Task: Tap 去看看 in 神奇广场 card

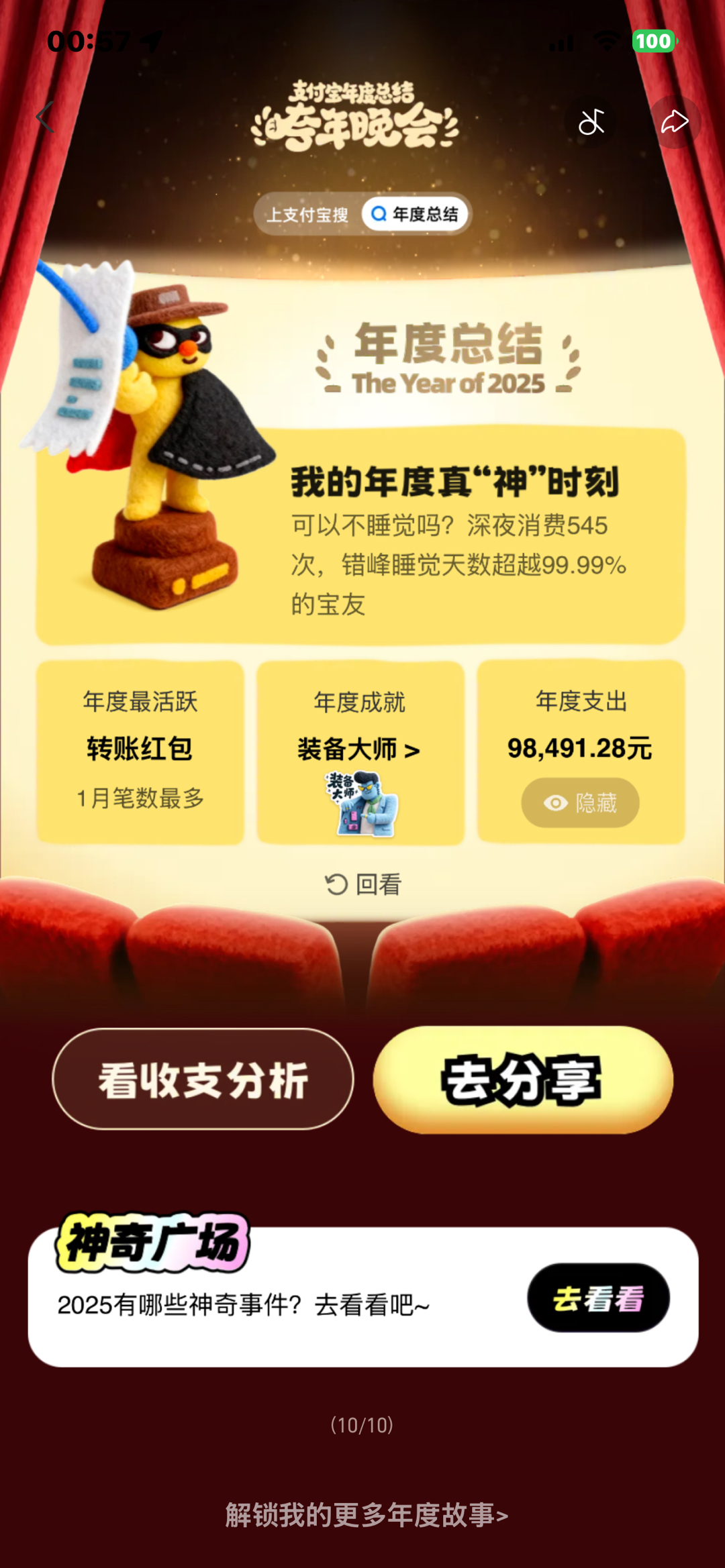Action: pos(597,1298)
